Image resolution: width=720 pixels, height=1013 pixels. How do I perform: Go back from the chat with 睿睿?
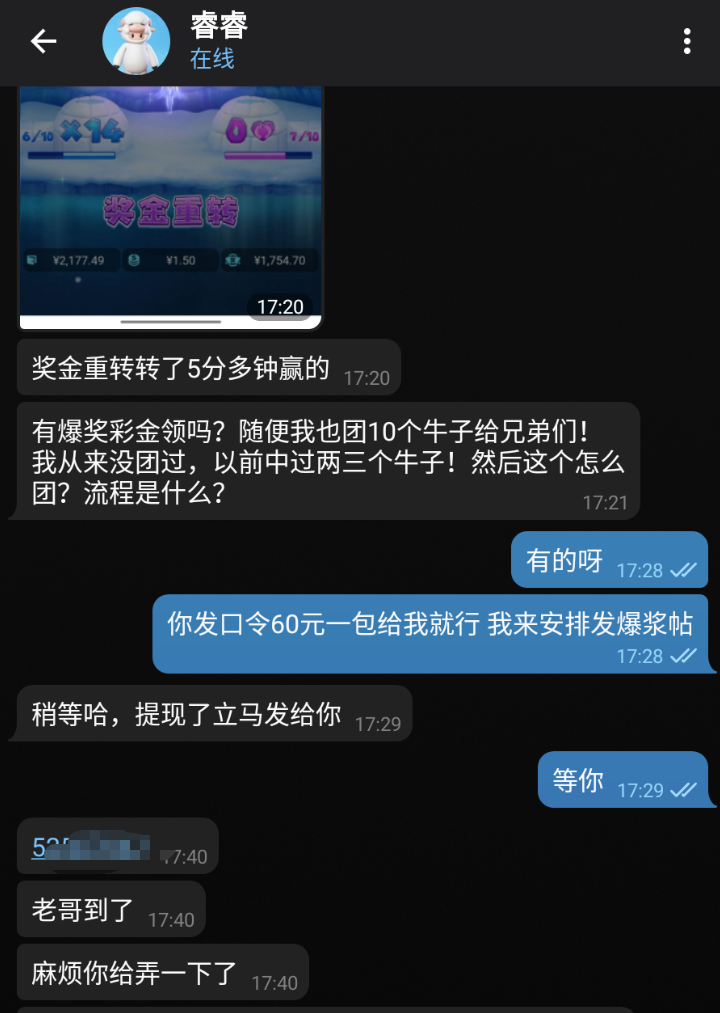43,41
